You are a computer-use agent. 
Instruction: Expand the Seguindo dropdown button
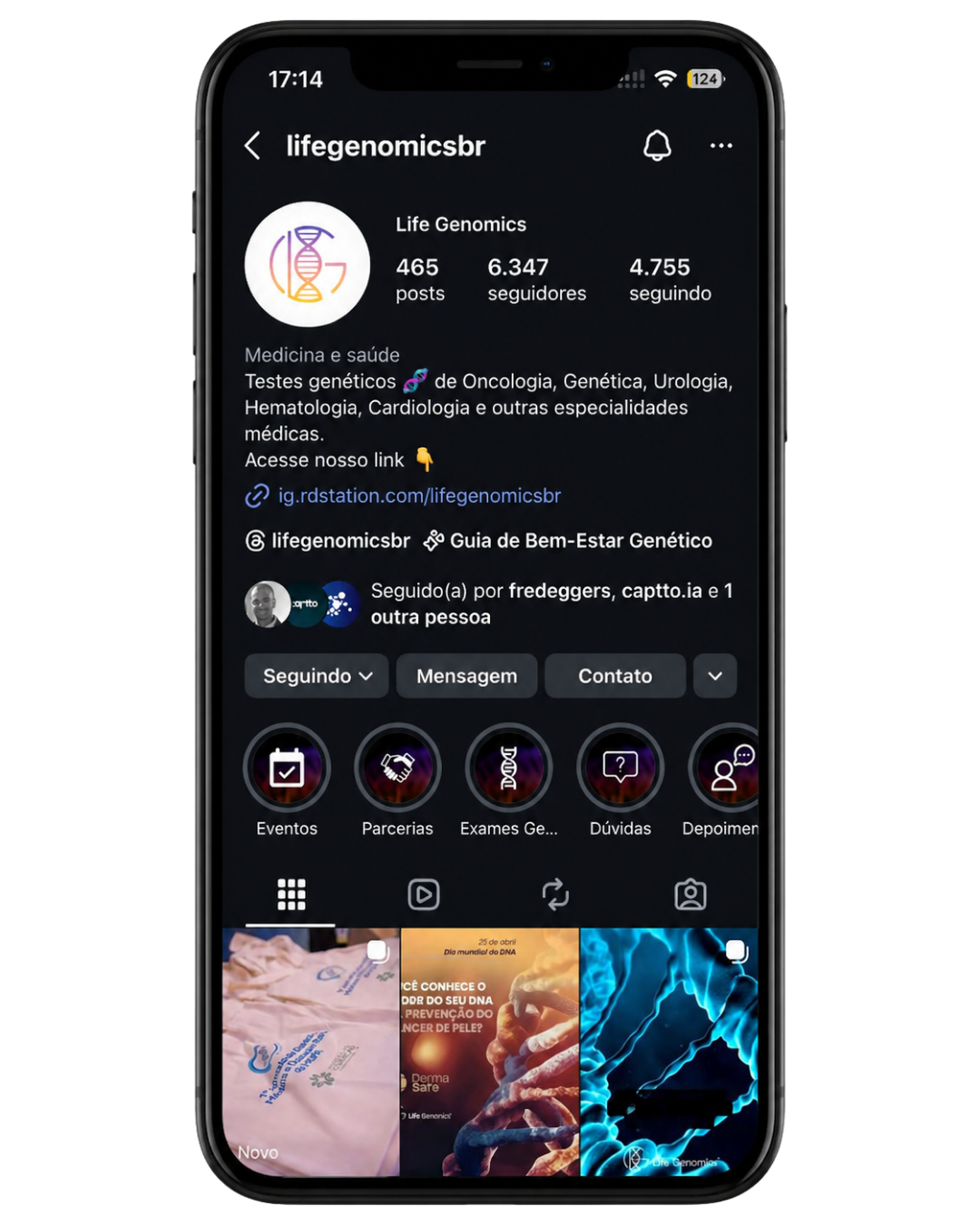pyautogui.click(x=317, y=676)
